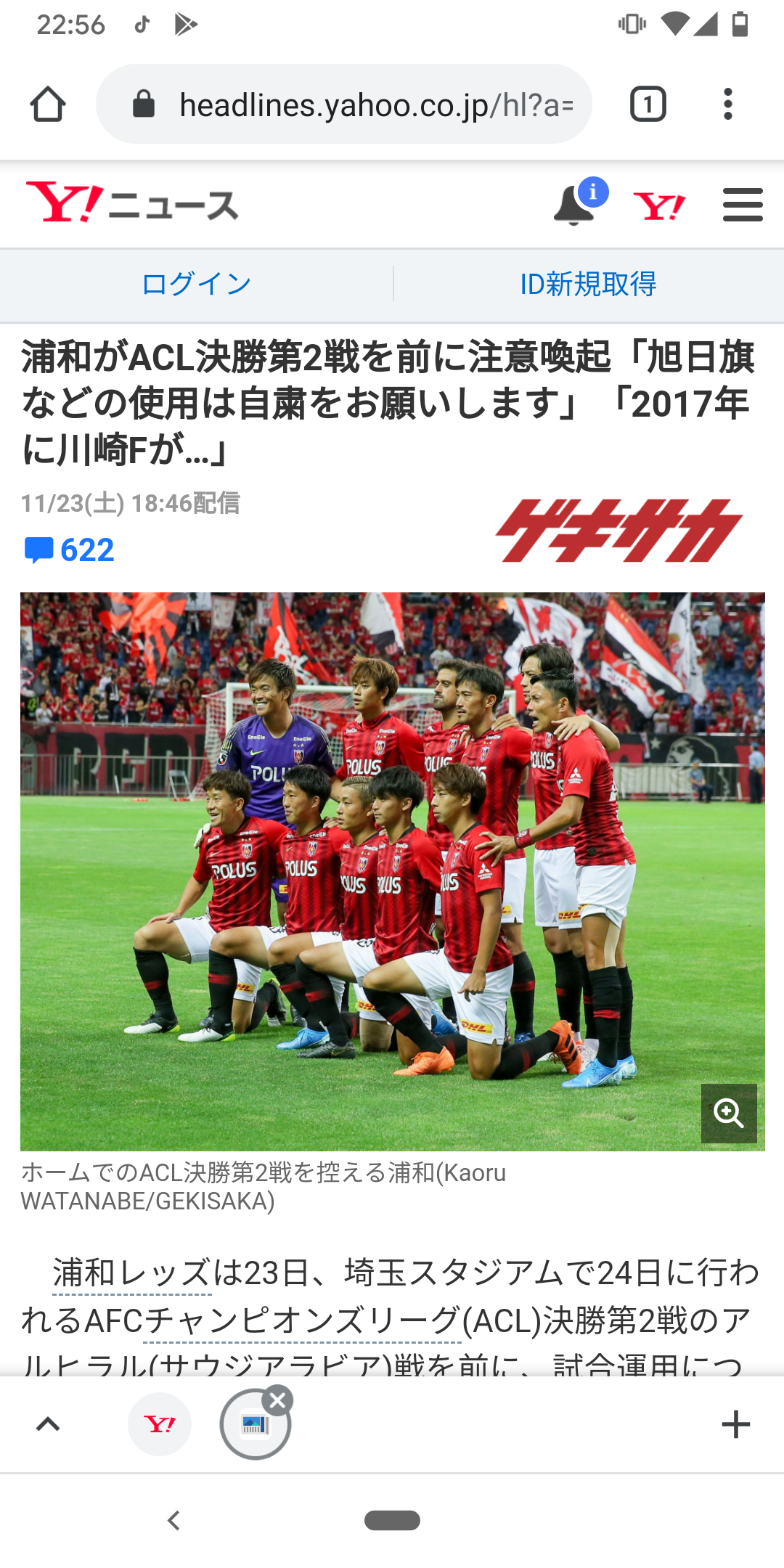Tap ID新規取得 to create an ID

588,284
